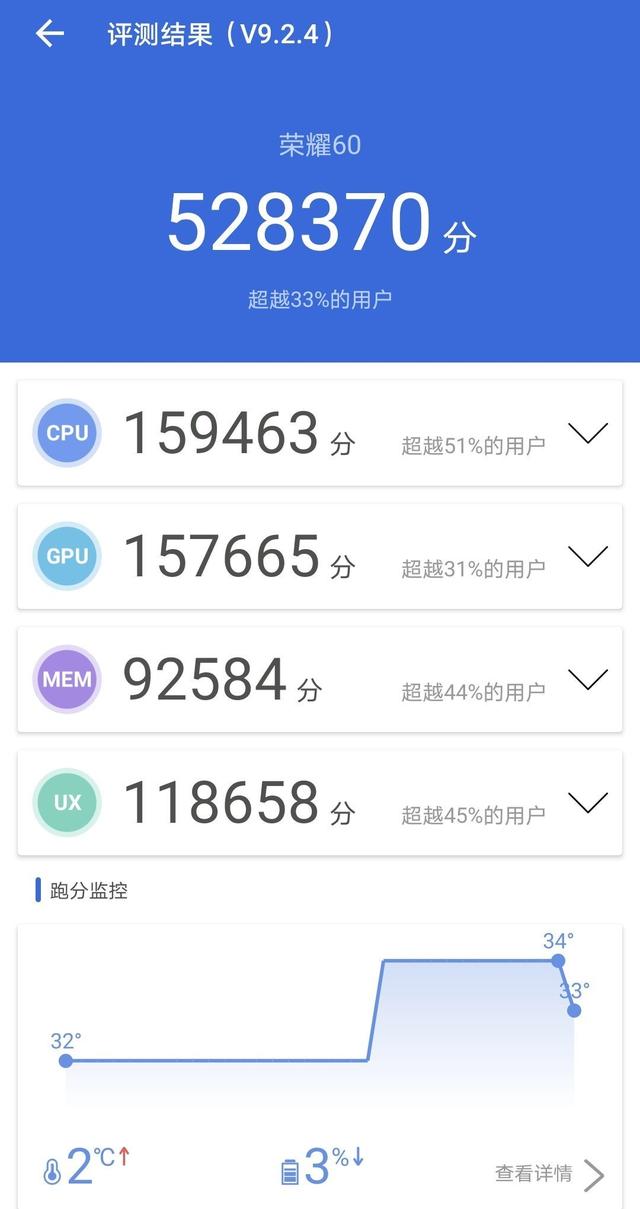Expand the UX score details
Viewport: 640px width, 1209px height.
pyautogui.click(x=587, y=802)
